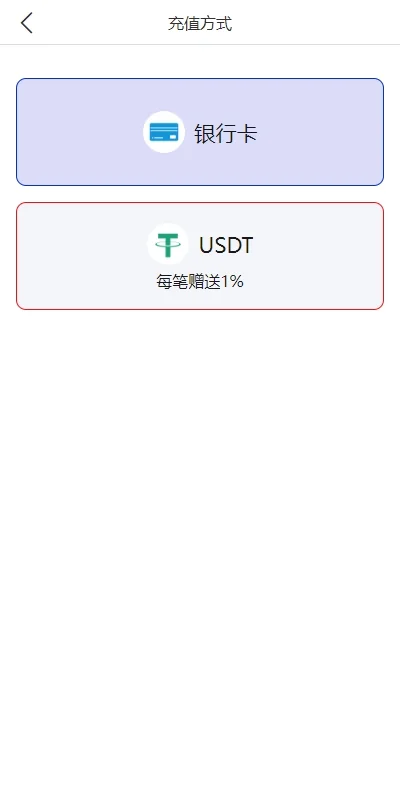The height and width of the screenshot is (799, 400).
Task: Choose the USDT recharge option
Action: point(200,256)
